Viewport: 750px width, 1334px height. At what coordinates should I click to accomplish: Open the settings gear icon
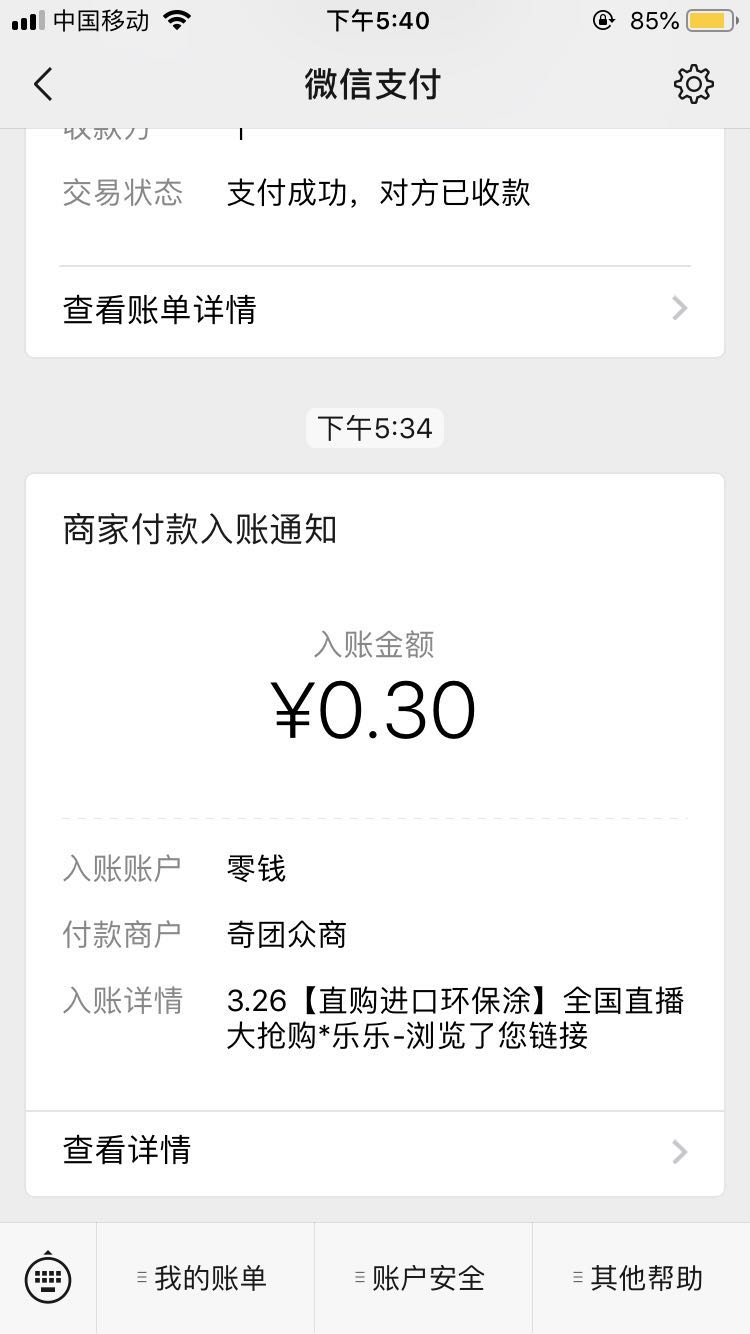pos(693,85)
